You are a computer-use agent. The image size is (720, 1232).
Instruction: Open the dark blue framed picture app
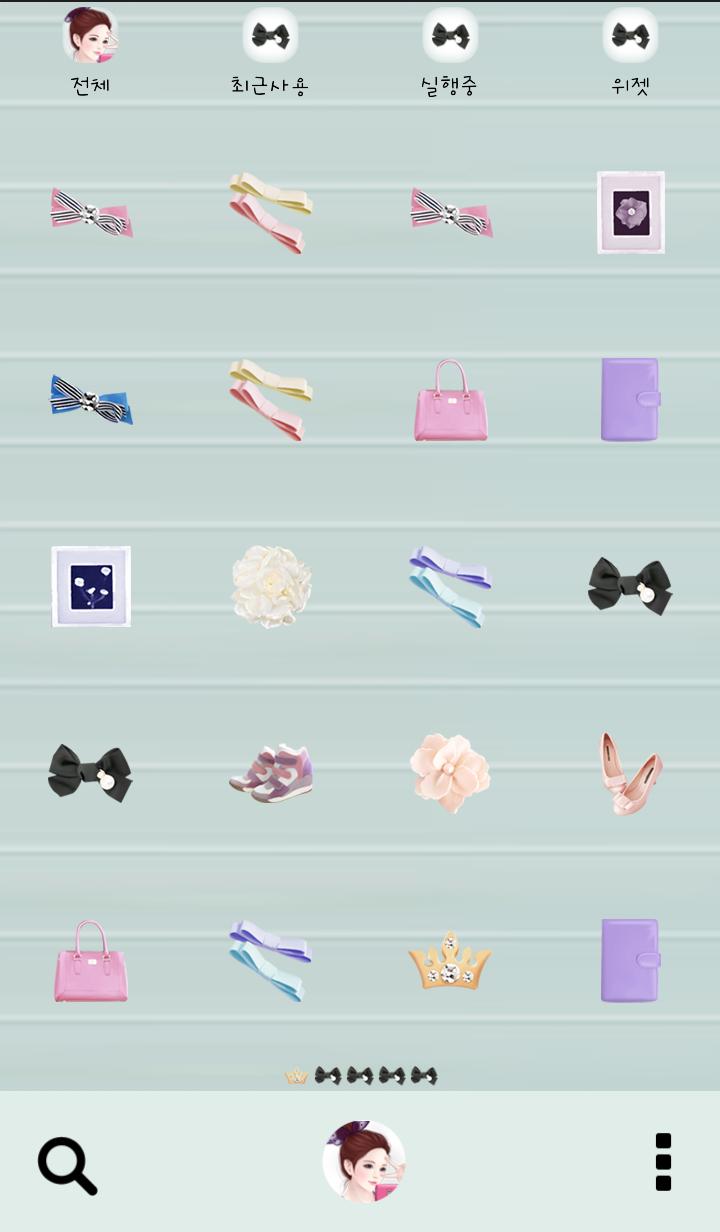click(x=91, y=586)
